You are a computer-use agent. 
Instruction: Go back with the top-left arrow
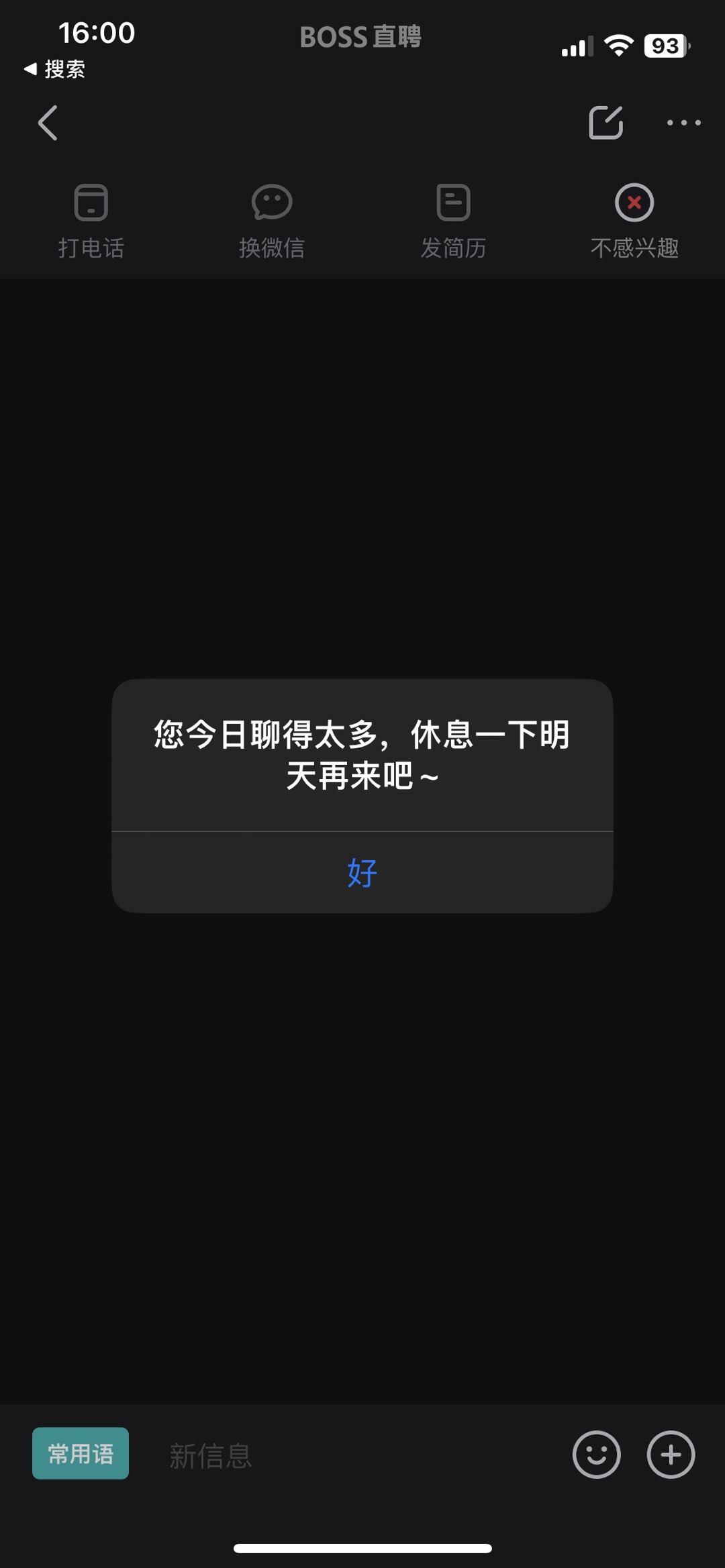[x=48, y=123]
